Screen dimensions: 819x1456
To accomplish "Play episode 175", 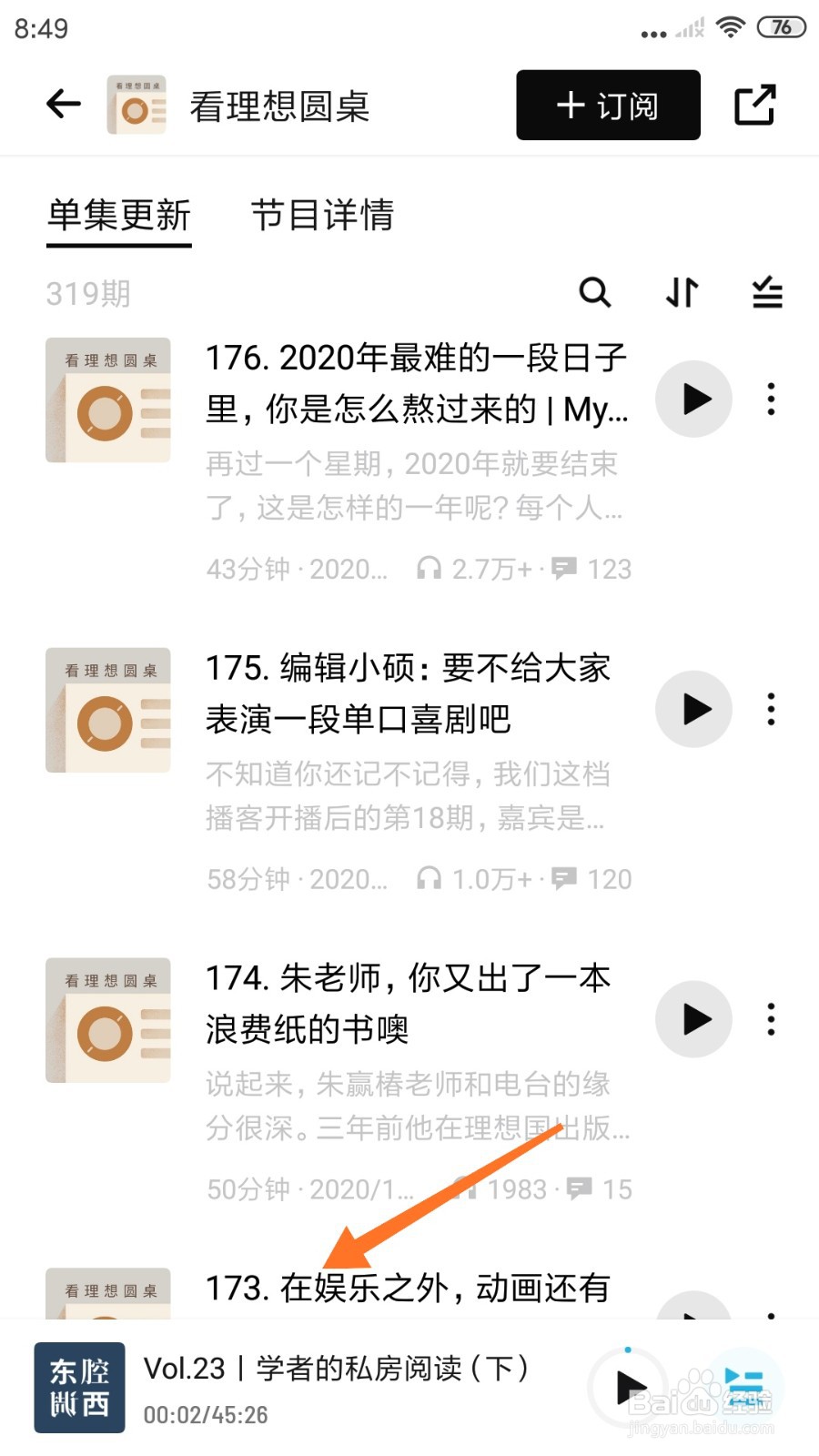I will coord(694,709).
